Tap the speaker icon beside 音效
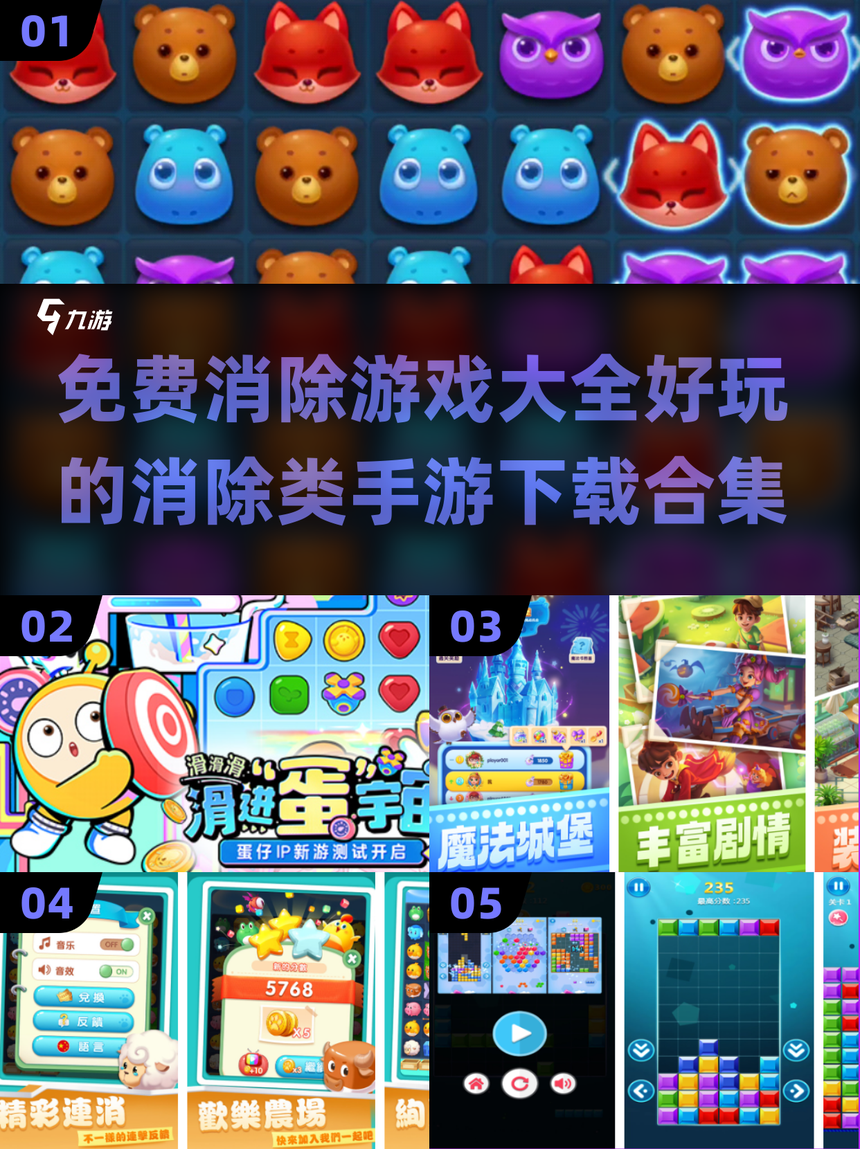Image resolution: width=860 pixels, height=1149 pixels. (x=45, y=970)
